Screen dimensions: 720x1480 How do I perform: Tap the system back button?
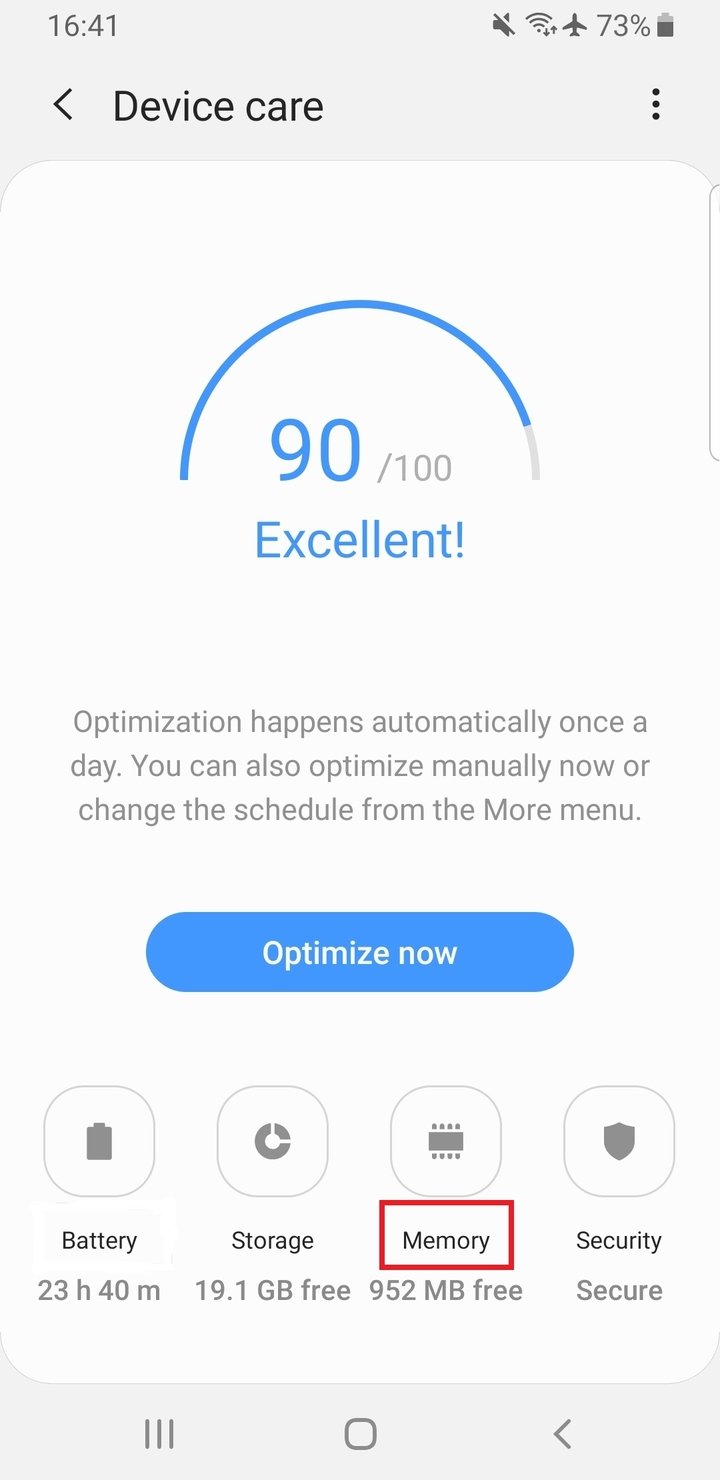(x=562, y=1434)
